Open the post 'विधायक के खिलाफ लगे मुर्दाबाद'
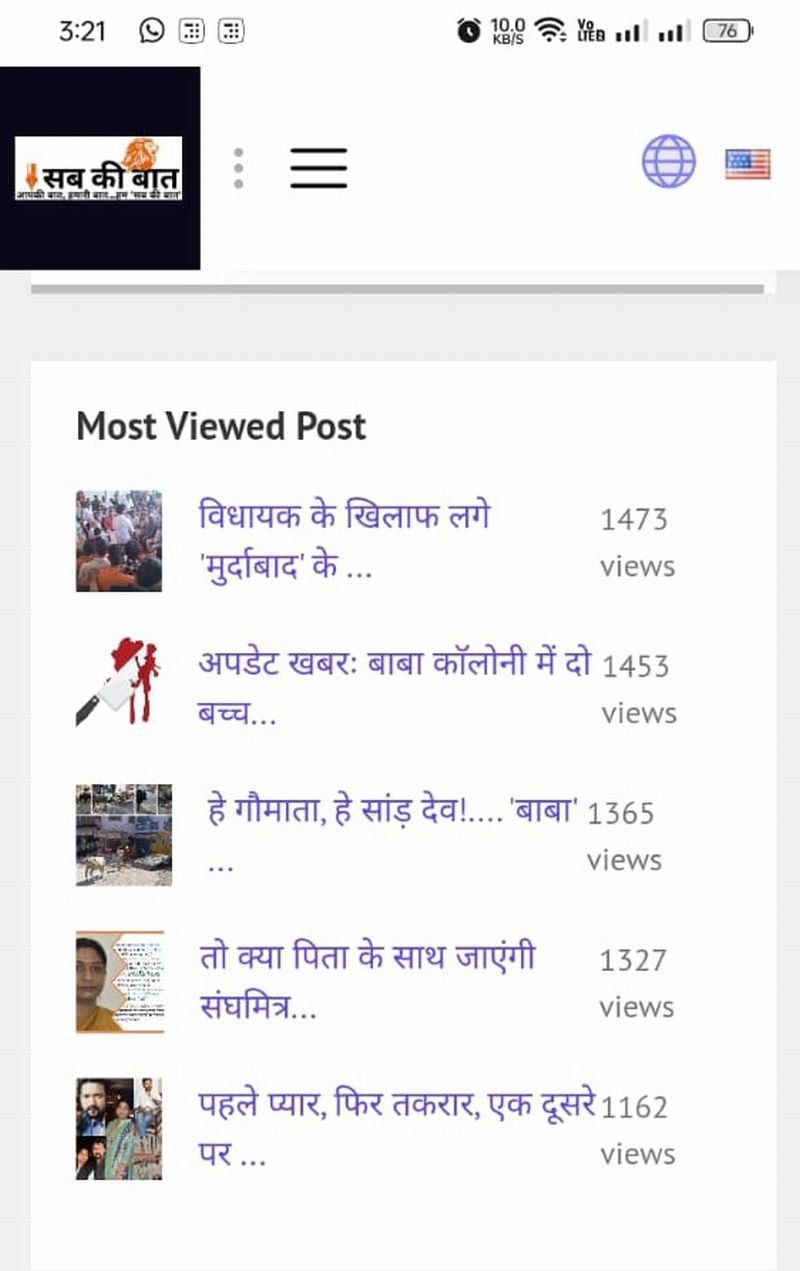This screenshot has height=1271, width=800. pyautogui.click(x=344, y=543)
